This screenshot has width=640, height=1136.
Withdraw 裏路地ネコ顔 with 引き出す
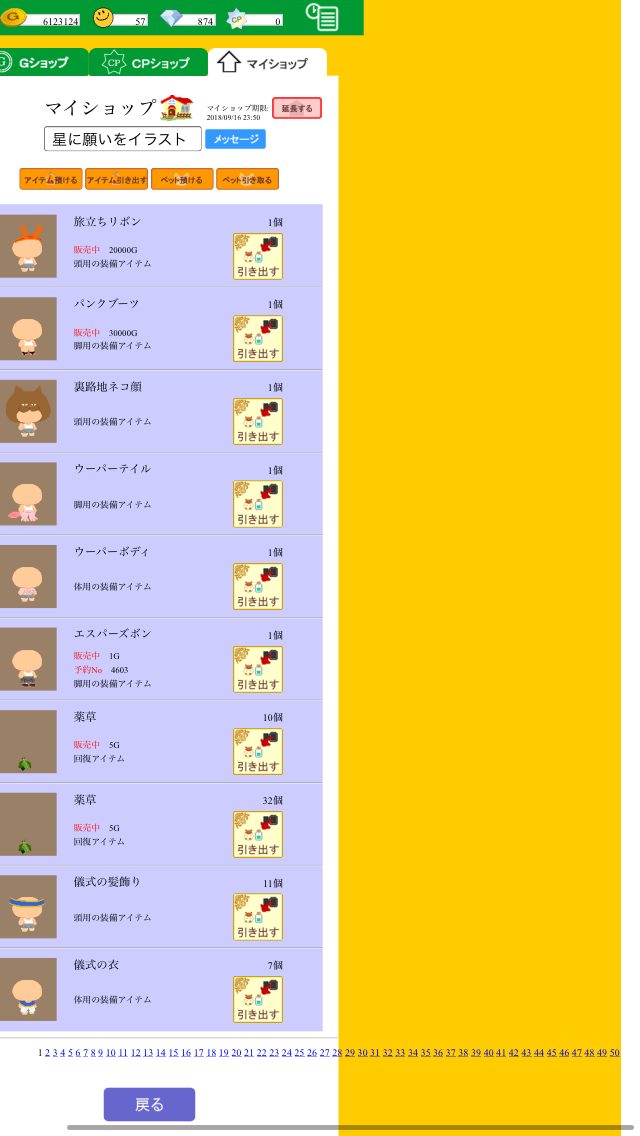click(258, 421)
